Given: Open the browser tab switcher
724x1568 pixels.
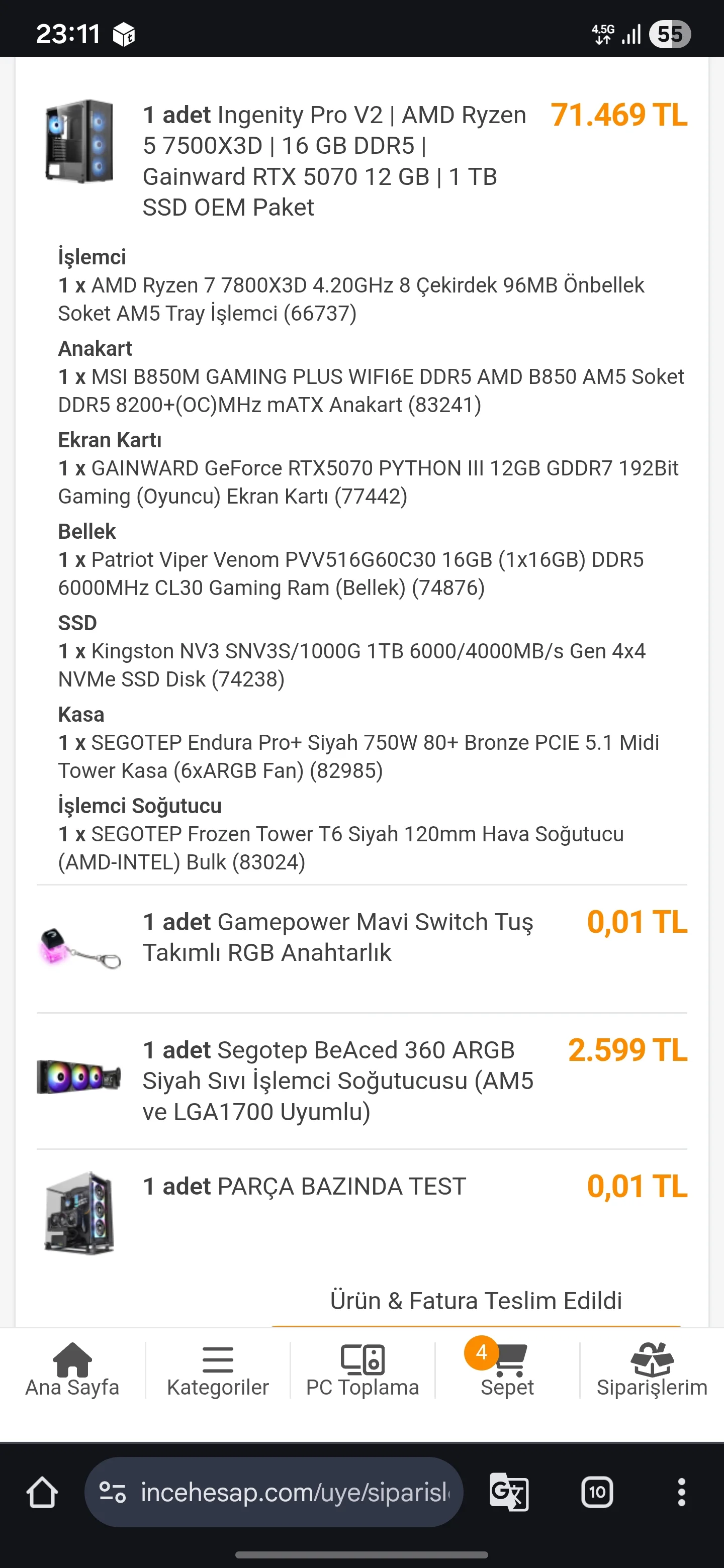Looking at the screenshot, I should [x=597, y=1492].
